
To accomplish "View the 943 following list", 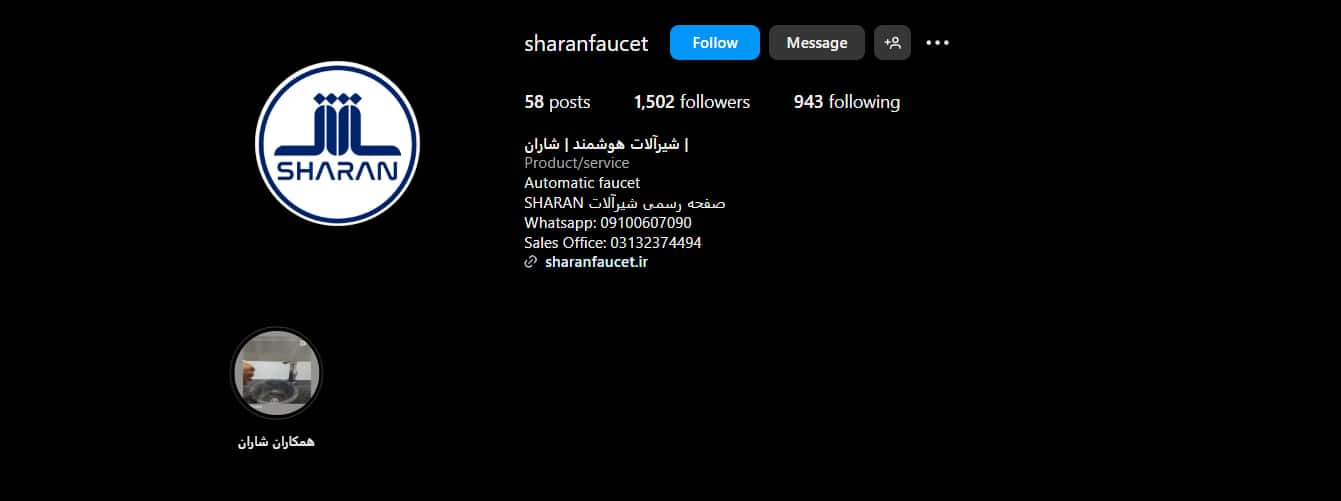I will click(x=846, y=102).
